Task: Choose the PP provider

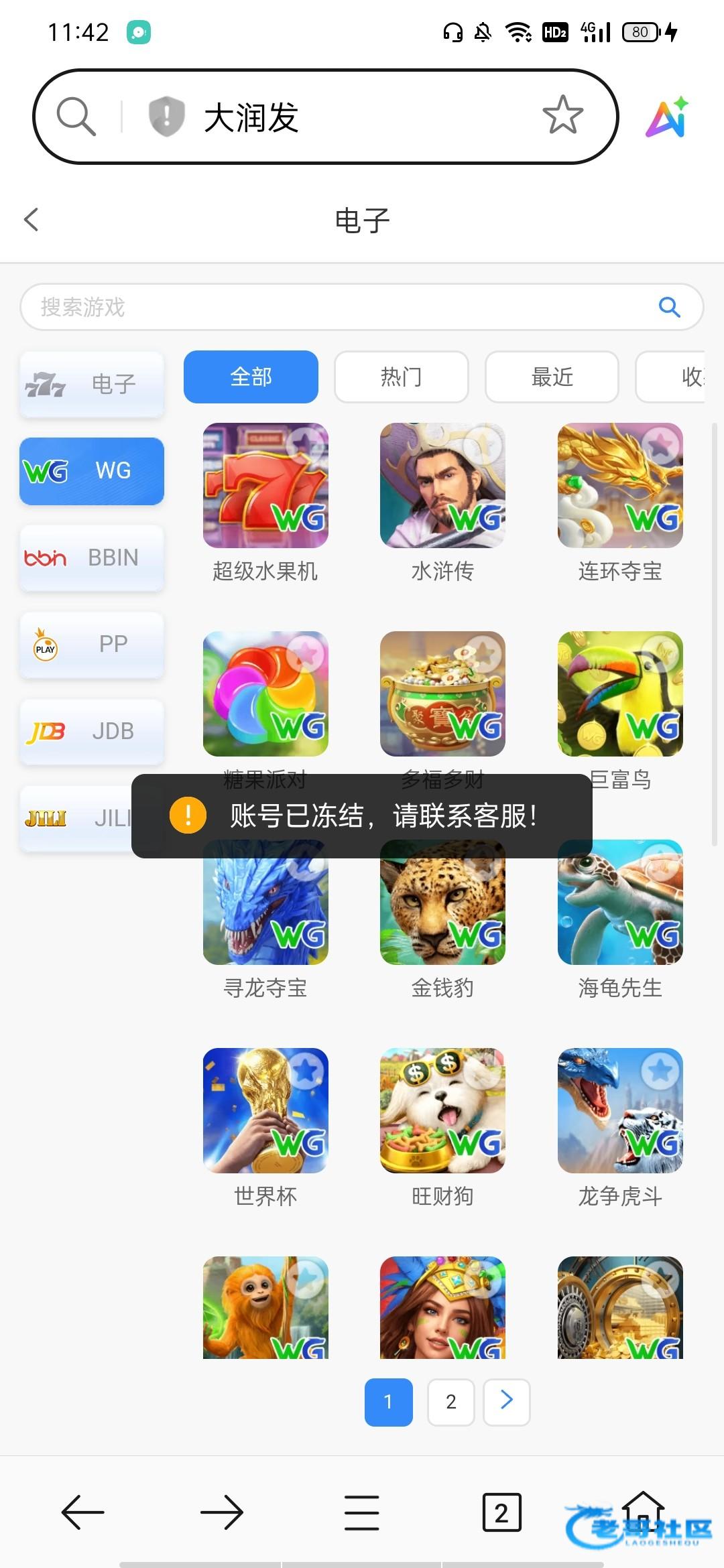Action: pos(92,644)
